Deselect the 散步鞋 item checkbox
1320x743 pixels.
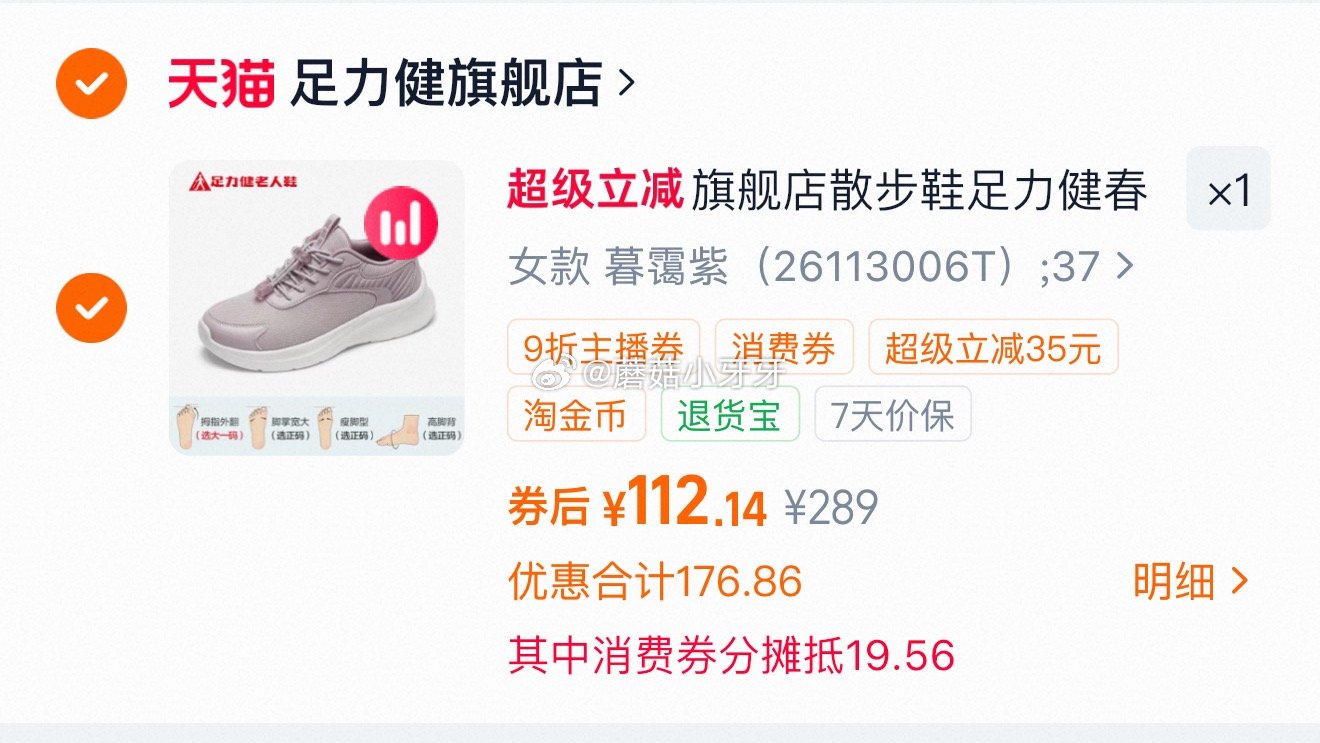91,307
